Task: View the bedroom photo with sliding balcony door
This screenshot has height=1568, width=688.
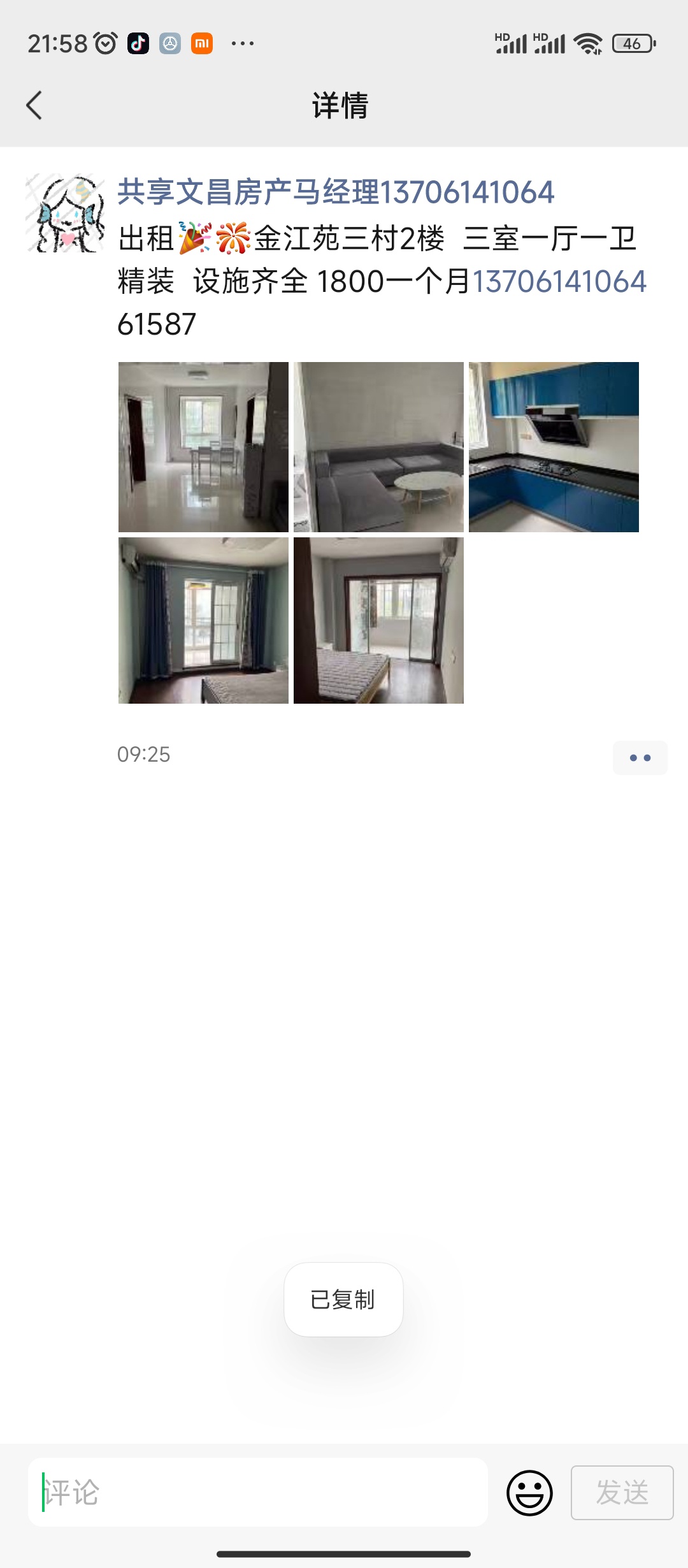Action: [x=378, y=620]
